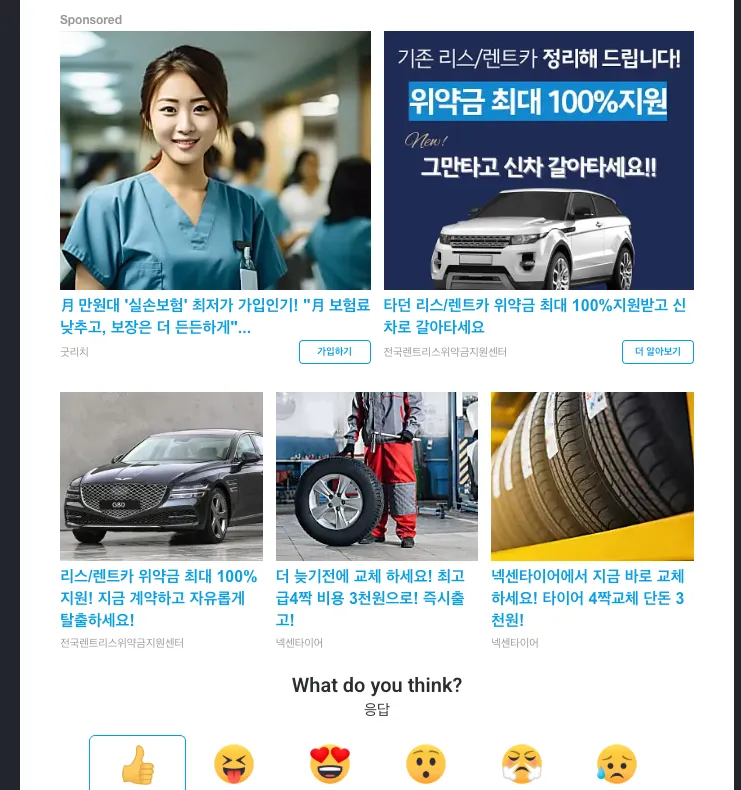React with the laughing tongue-out emoji

(x=234, y=765)
